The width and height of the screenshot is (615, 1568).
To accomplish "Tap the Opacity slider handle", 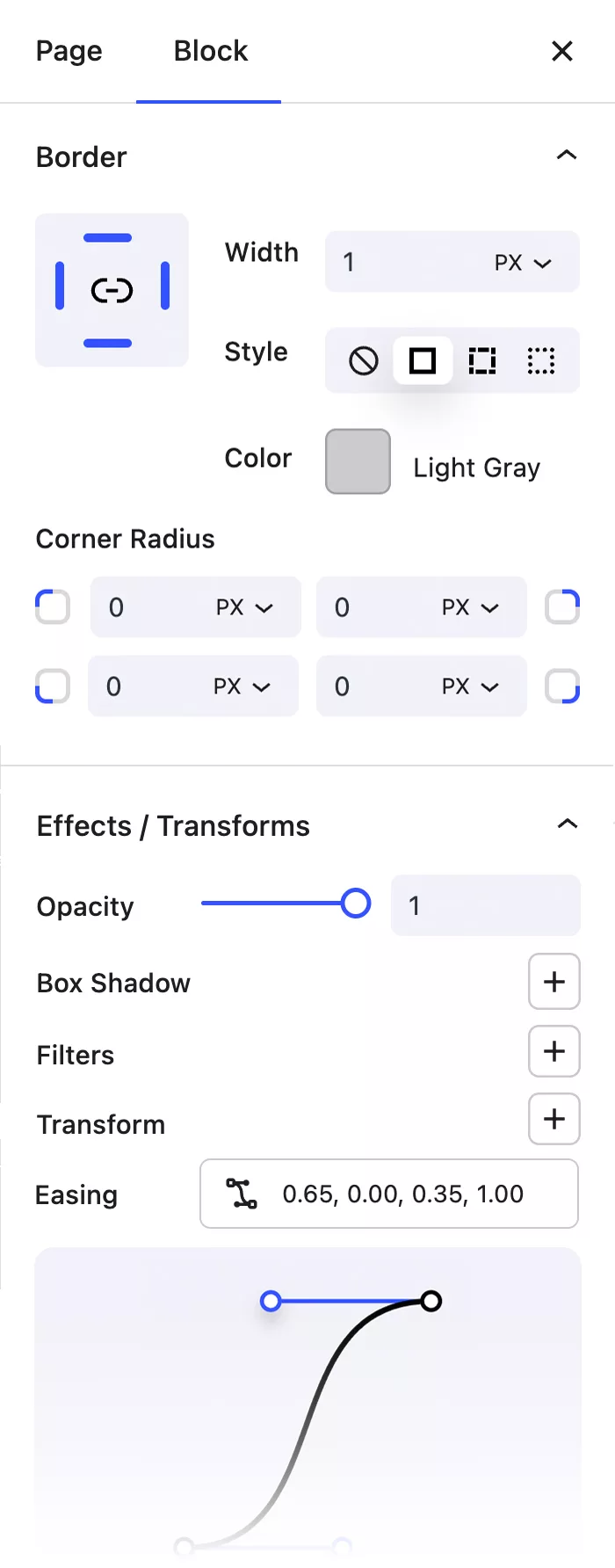I will tap(356, 904).
